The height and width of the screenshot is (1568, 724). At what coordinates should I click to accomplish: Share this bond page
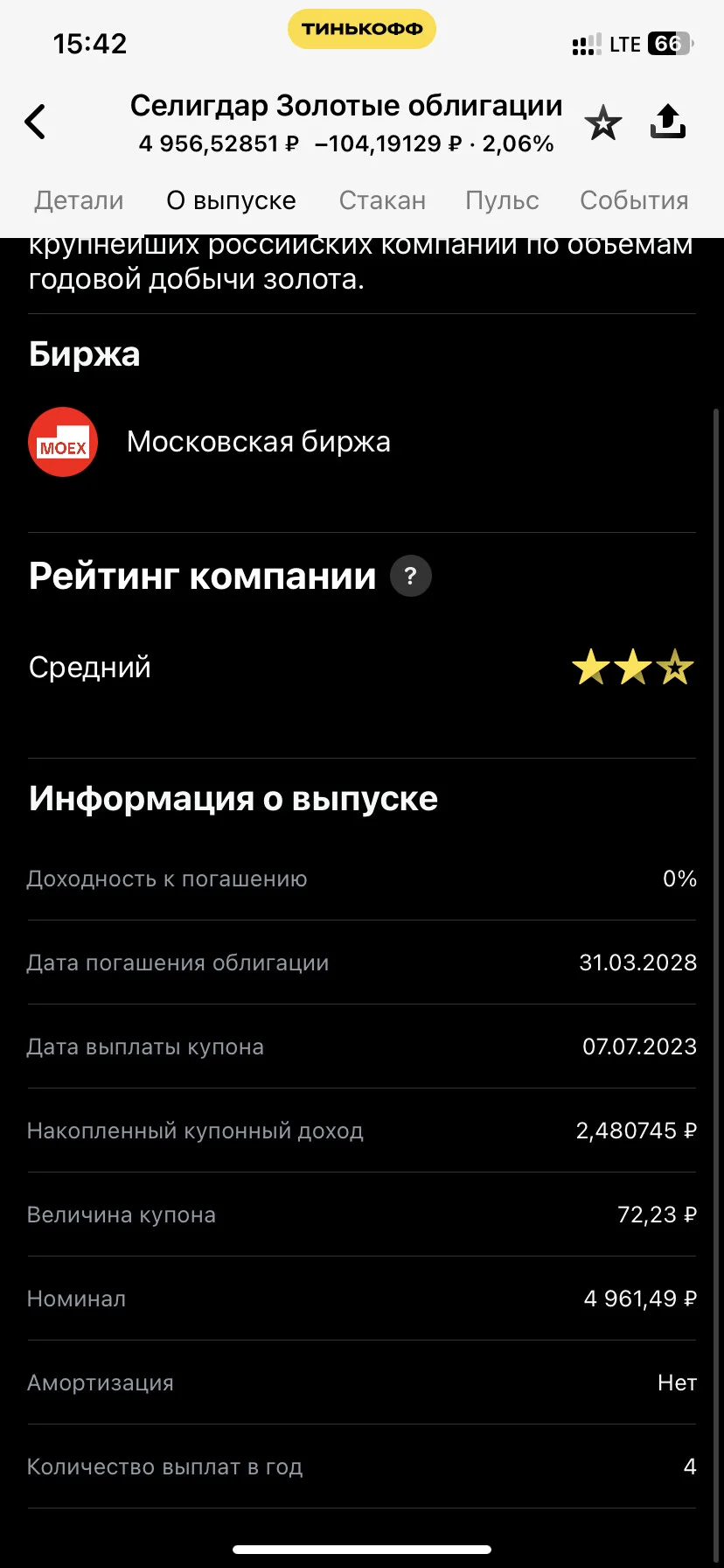[668, 122]
